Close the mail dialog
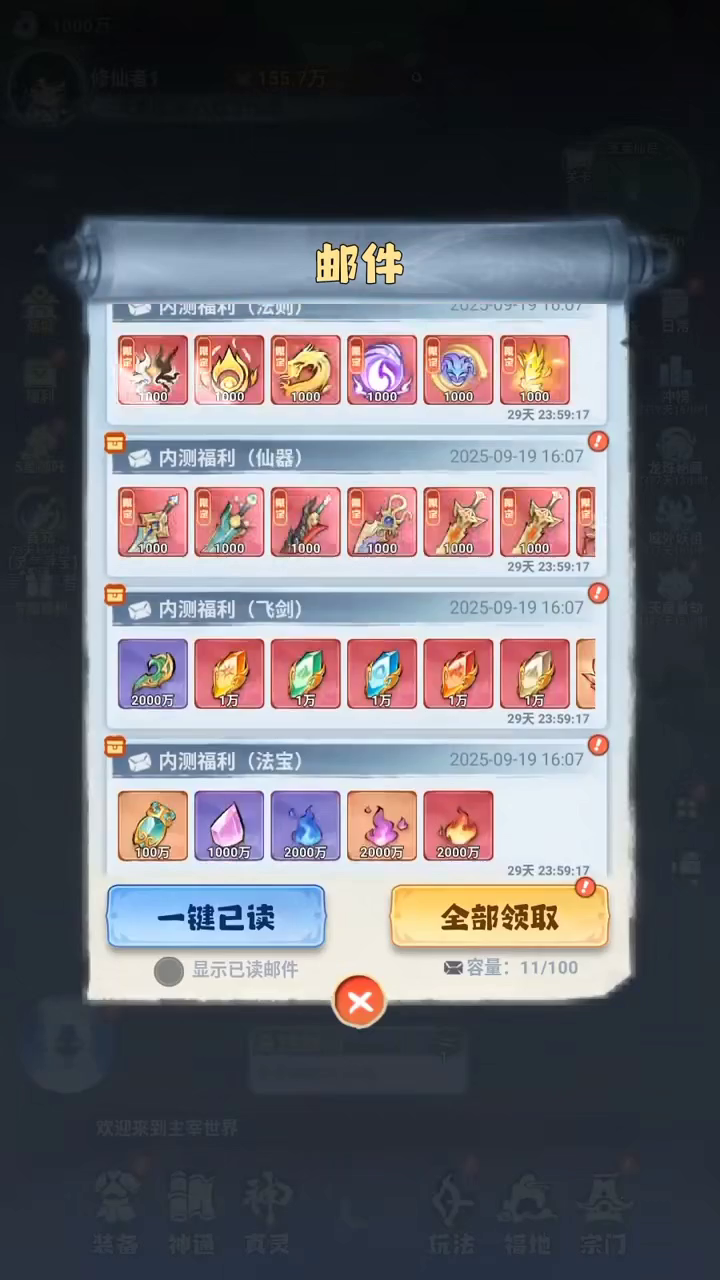This screenshot has height=1280, width=720. click(x=360, y=1001)
